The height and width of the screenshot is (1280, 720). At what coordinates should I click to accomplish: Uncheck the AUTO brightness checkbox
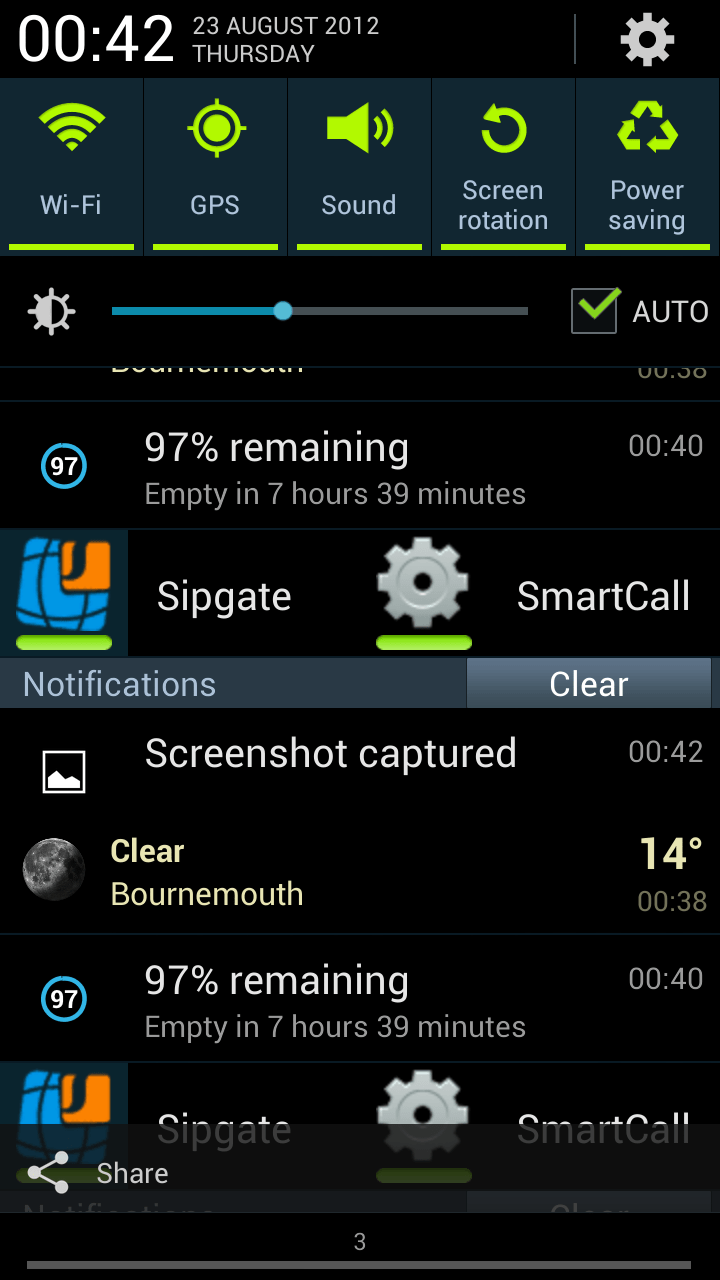coord(594,310)
